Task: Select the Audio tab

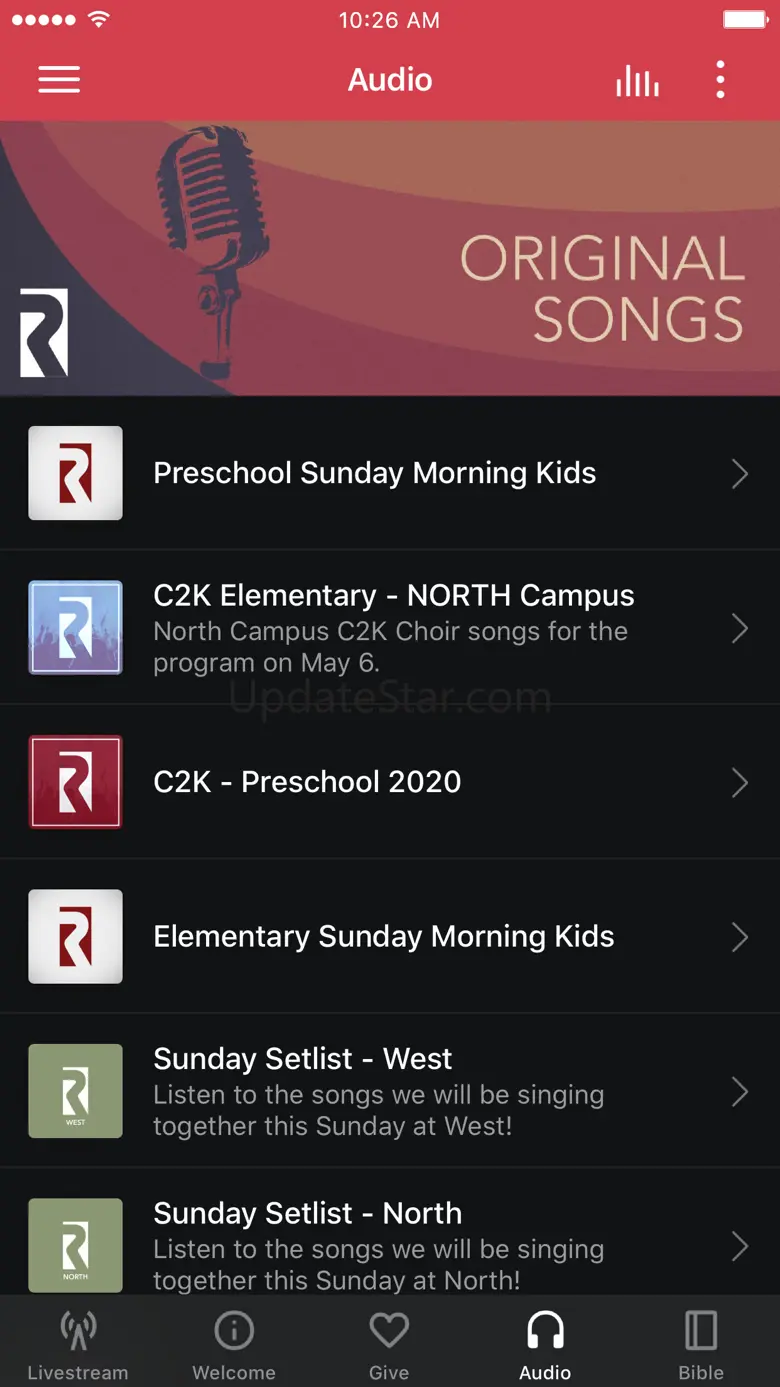Action: 545,1342
